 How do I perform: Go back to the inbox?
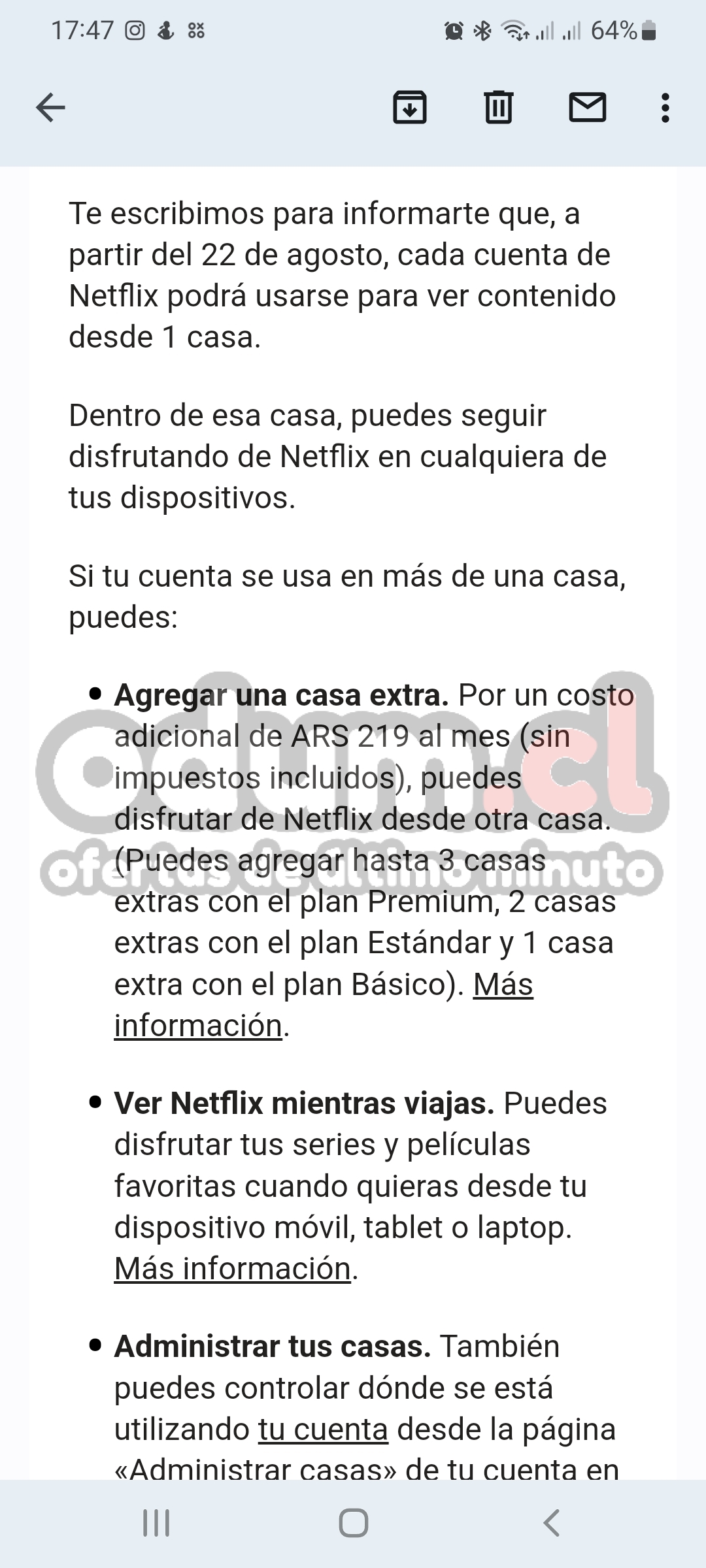(x=50, y=108)
